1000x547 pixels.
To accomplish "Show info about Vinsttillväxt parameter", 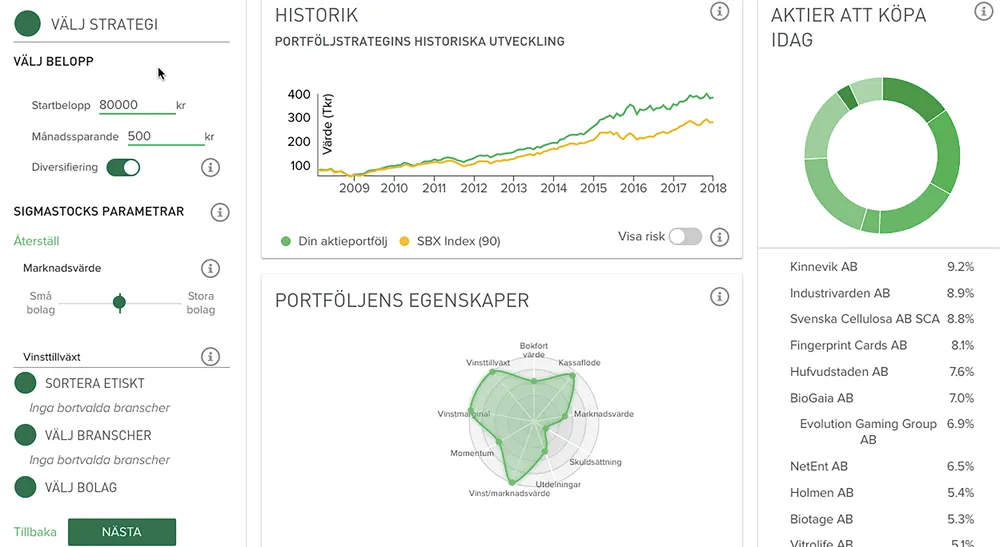I will point(210,356).
